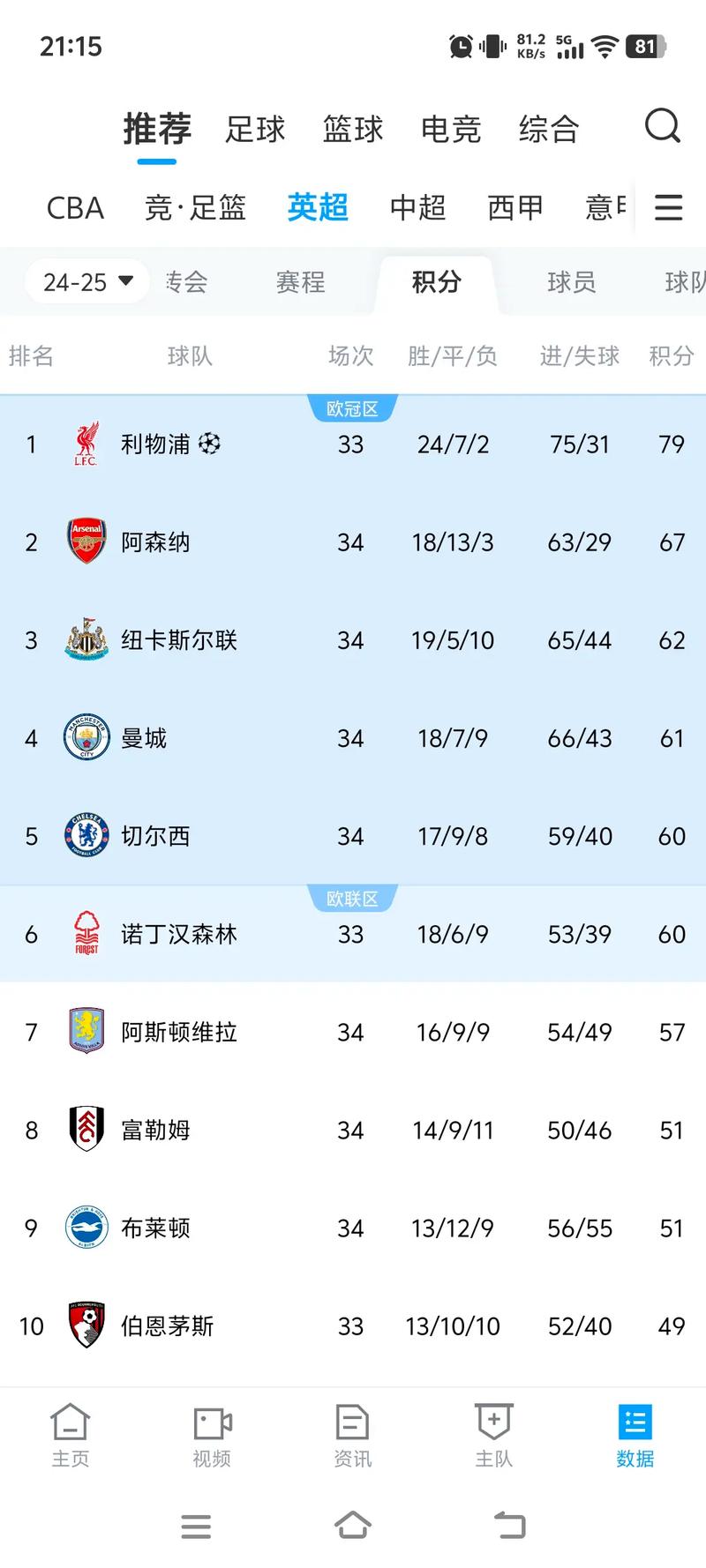Open the 篮球 basketball section

353,129
